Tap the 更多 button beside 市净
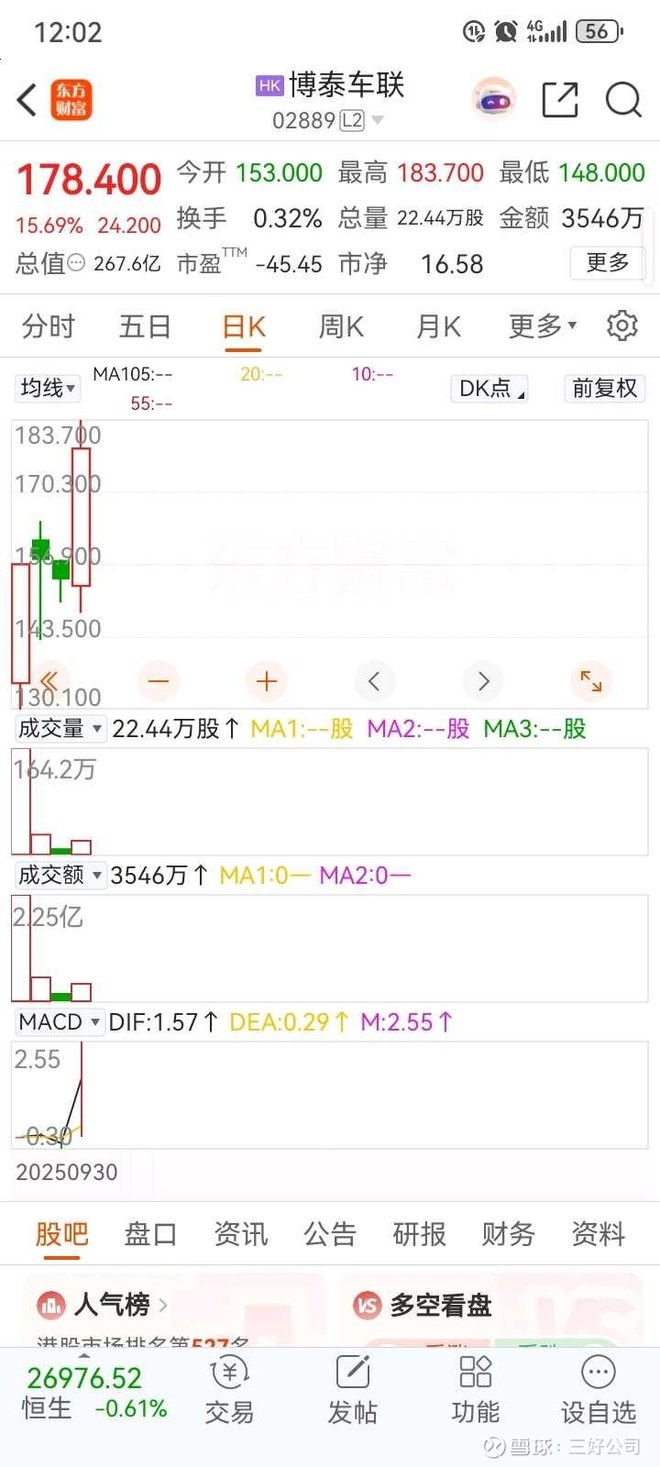Image resolution: width=660 pixels, height=1467 pixels. [x=607, y=263]
